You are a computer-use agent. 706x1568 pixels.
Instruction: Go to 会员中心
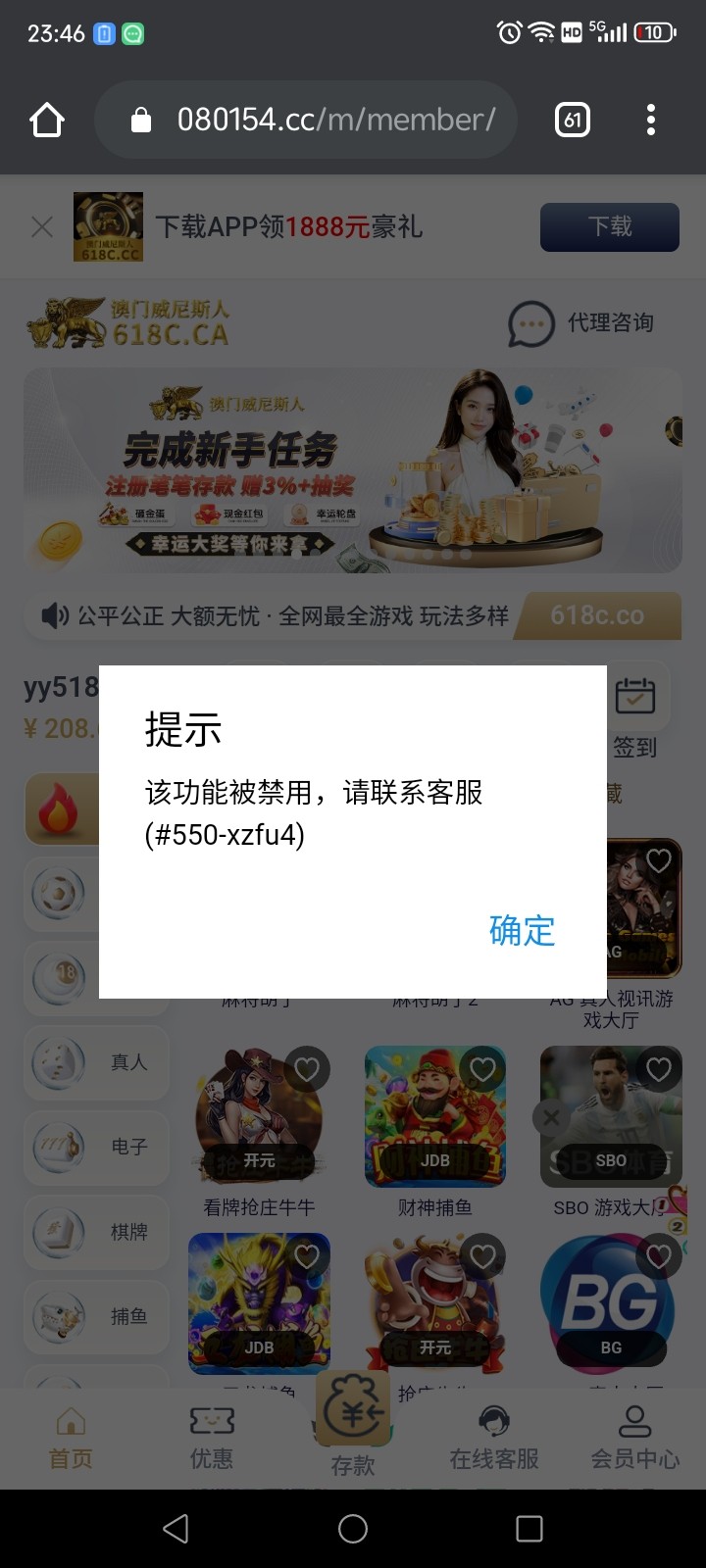[634, 1438]
